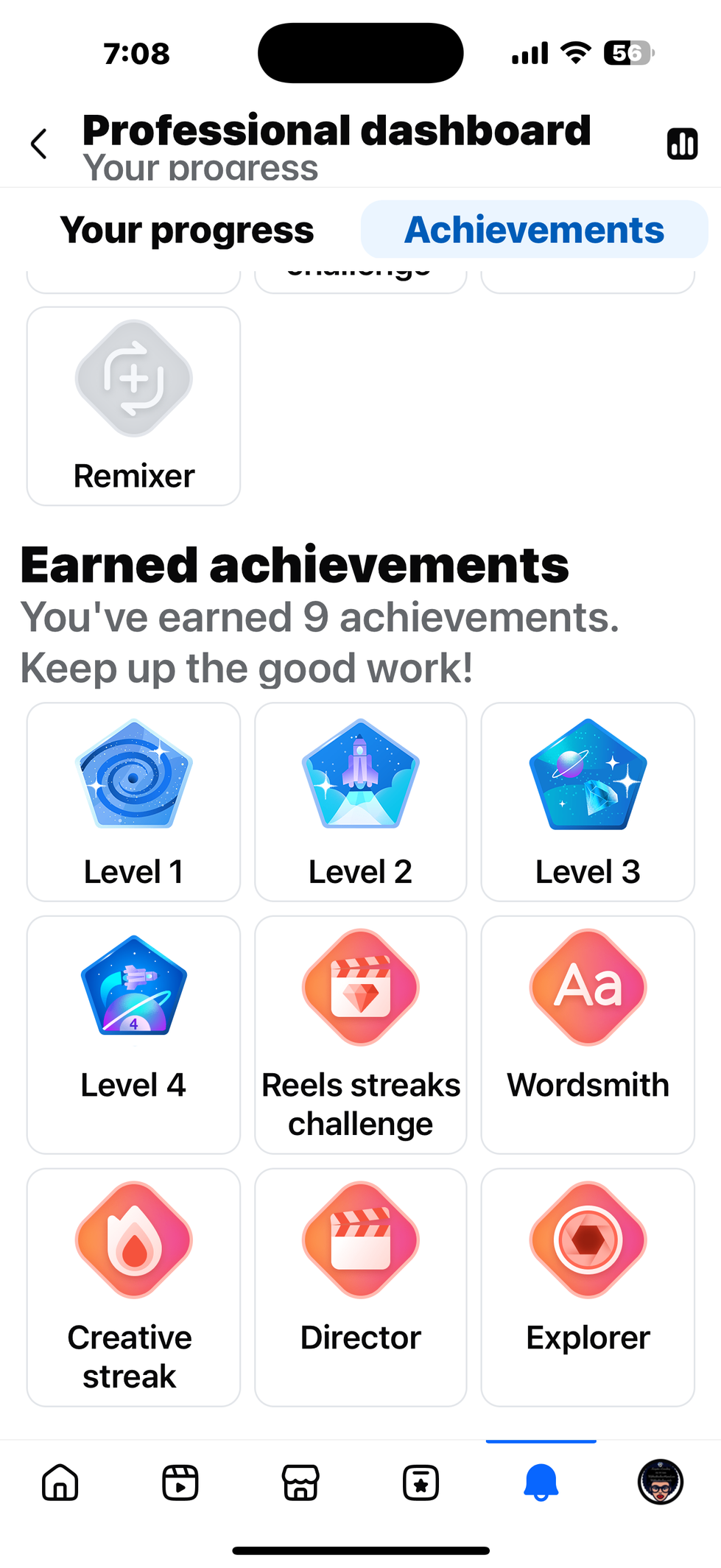The width and height of the screenshot is (721, 1568).
Task: Show the Director achievement
Action: point(361,1287)
